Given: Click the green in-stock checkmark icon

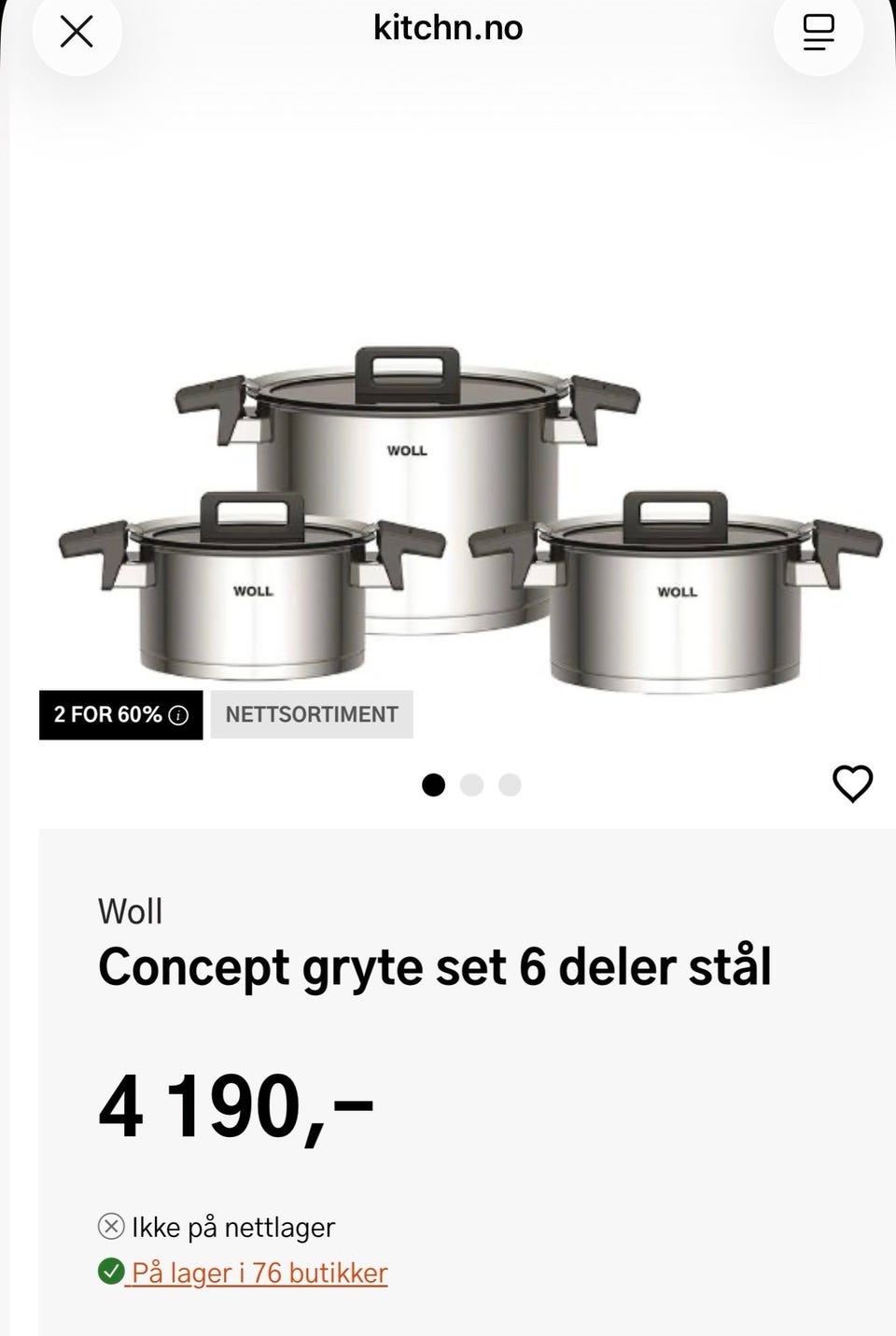Looking at the screenshot, I should pos(112,1272).
